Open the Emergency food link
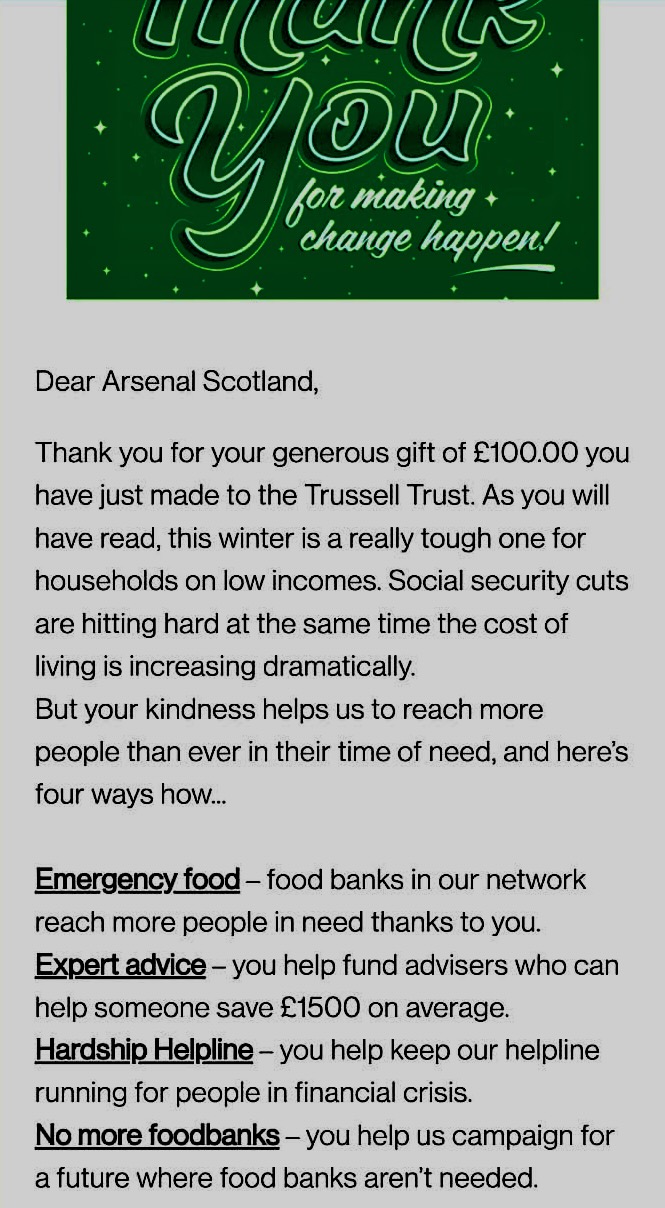 click(x=137, y=880)
